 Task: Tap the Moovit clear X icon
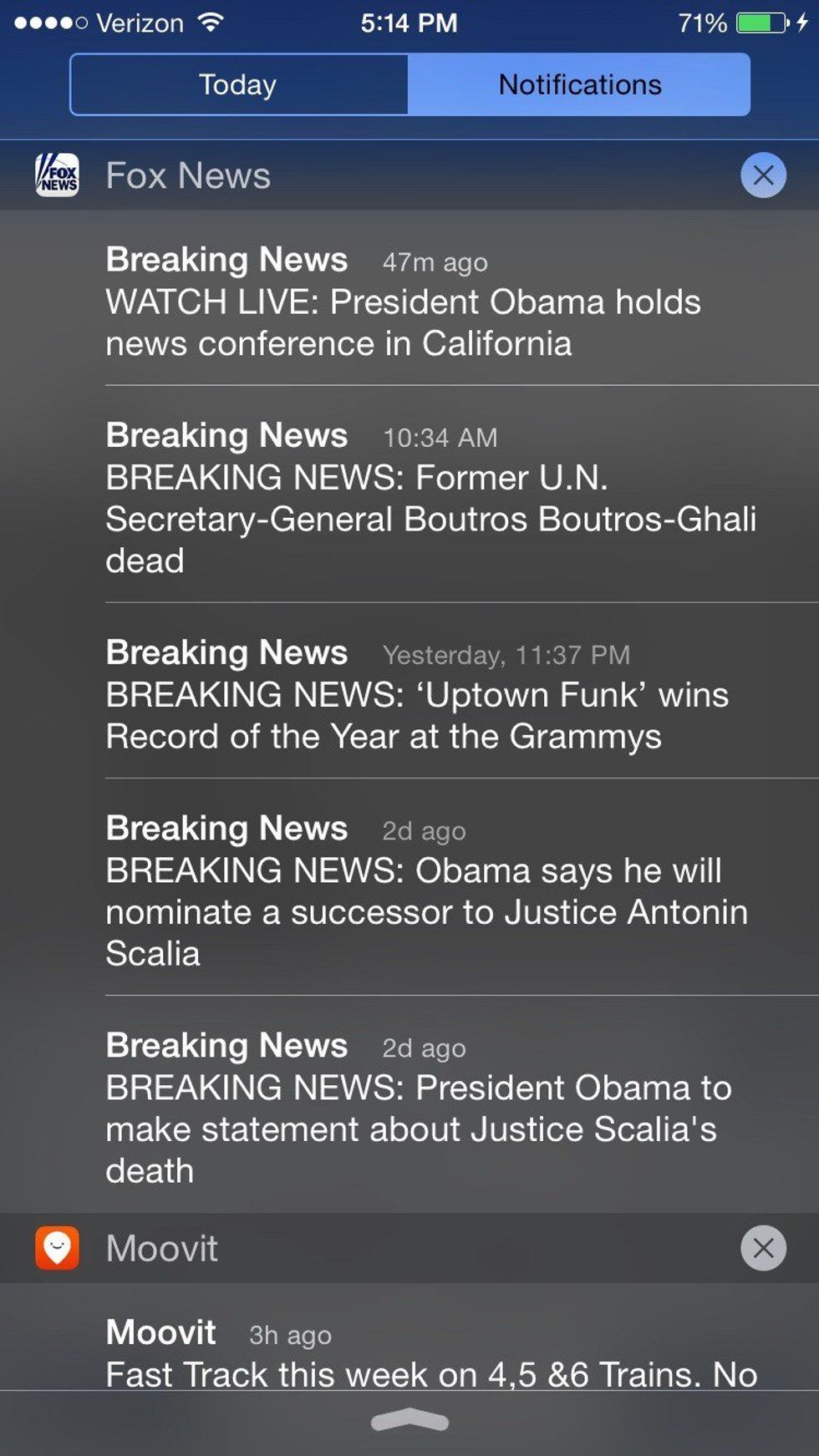[762, 1249]
